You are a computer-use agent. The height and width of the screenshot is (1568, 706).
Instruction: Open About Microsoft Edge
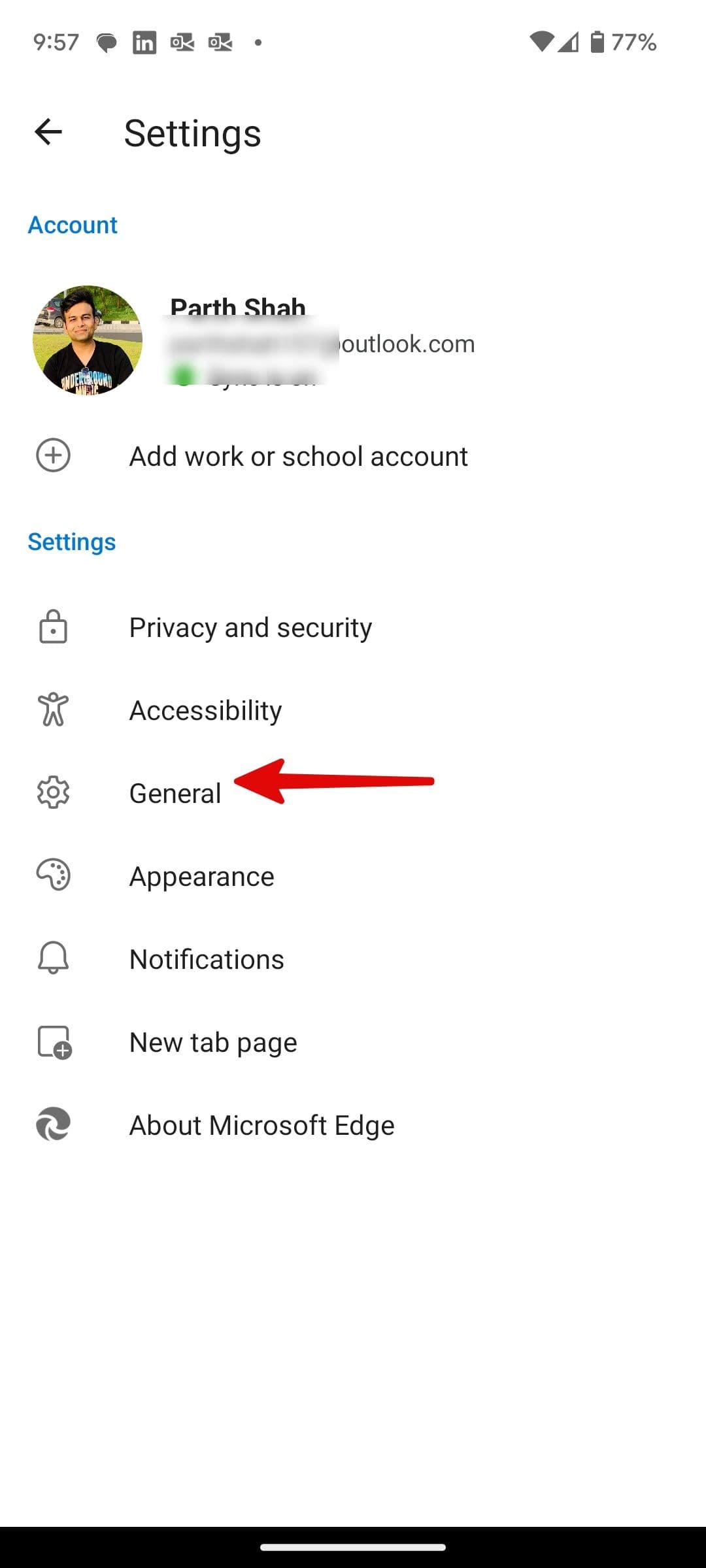(x=261, y=1124)
